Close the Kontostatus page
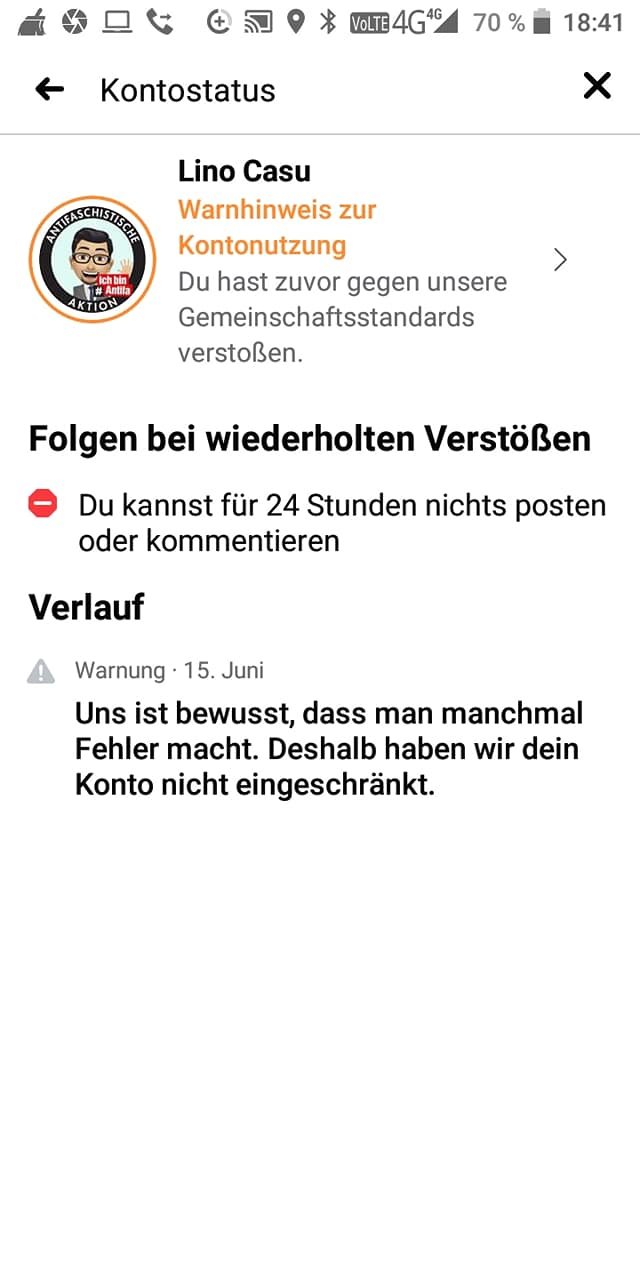The width and height of the screenshot is (640, 1280). pyautogui.click(x=597, y=87)
